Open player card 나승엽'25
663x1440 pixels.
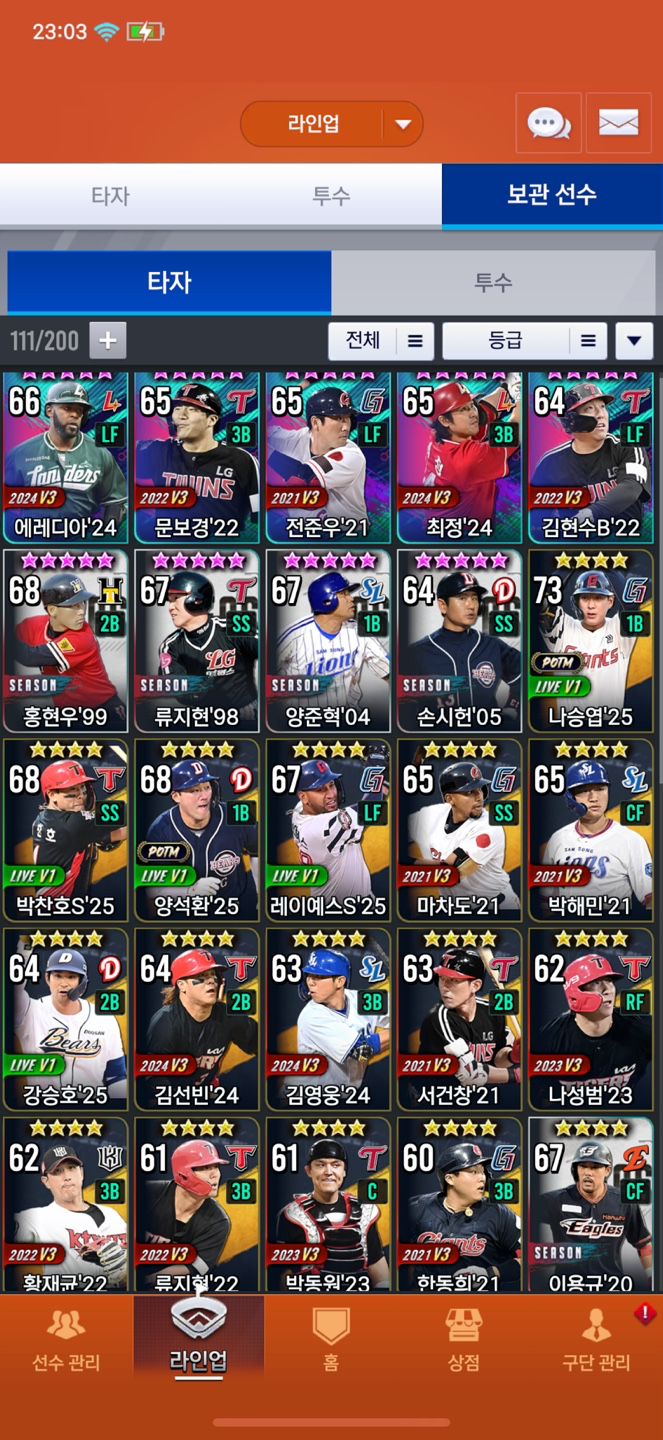point(590,640)
